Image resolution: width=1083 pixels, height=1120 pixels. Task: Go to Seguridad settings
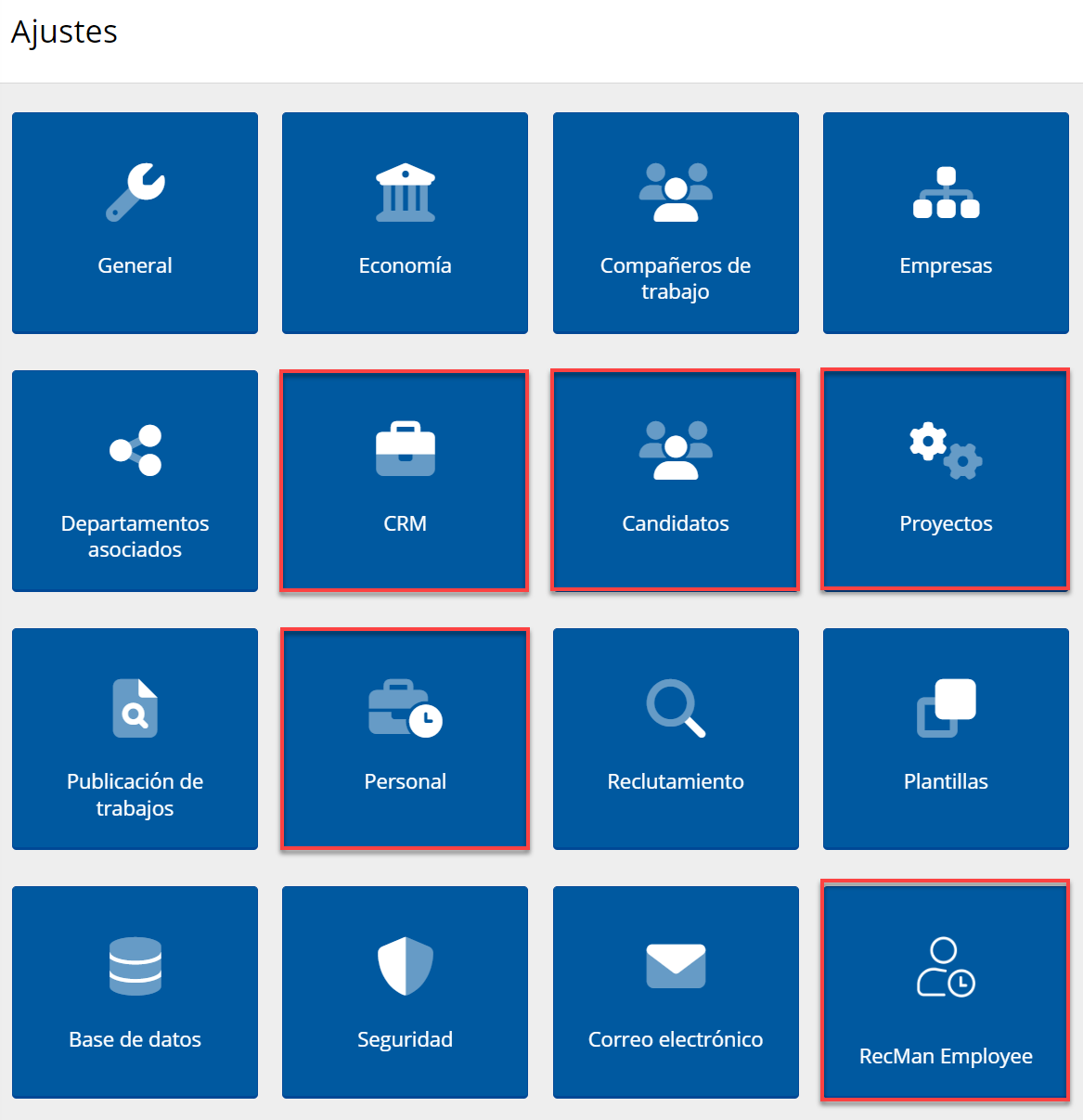405,992
